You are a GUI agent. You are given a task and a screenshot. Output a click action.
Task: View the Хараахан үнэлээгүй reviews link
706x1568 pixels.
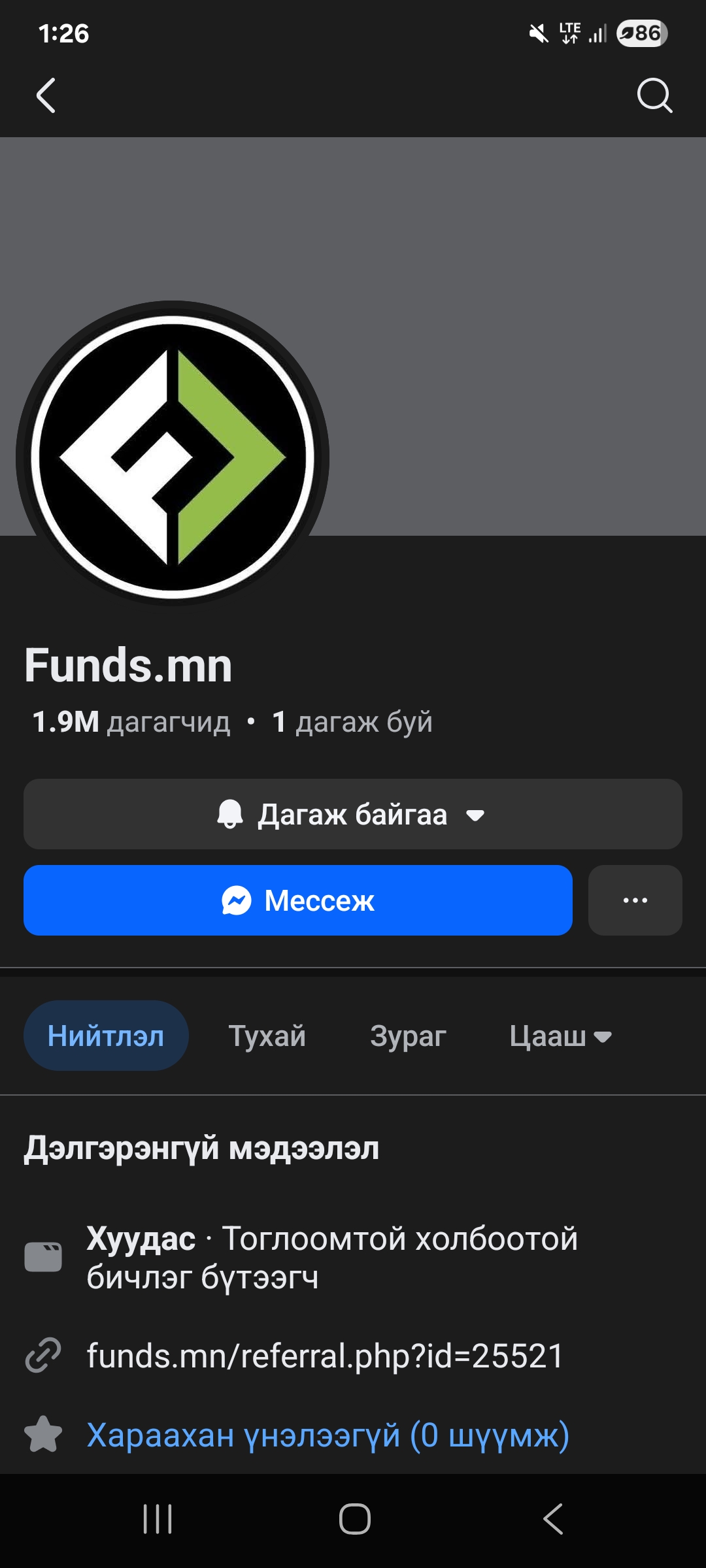pyautogui.click(x=328, y=1435)
